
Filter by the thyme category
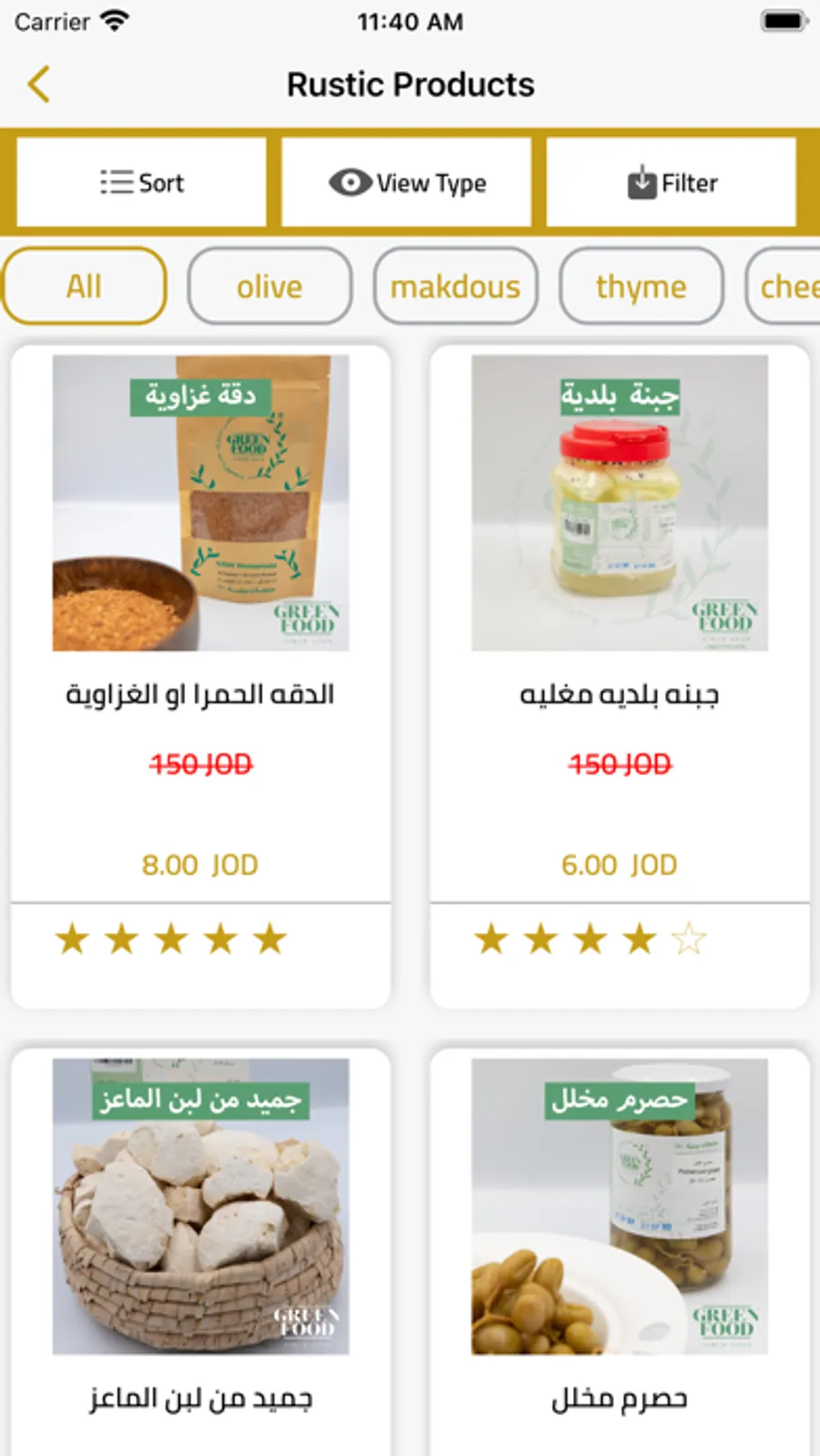(641, 286)
